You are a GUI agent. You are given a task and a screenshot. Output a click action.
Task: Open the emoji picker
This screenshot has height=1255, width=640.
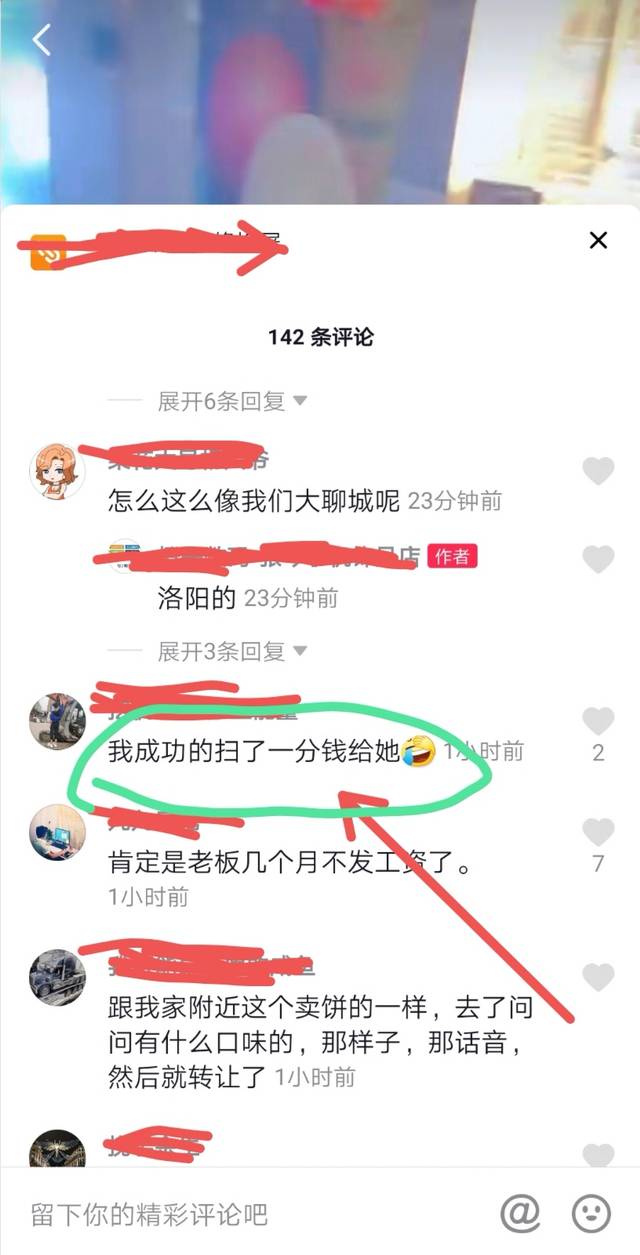591,1213
